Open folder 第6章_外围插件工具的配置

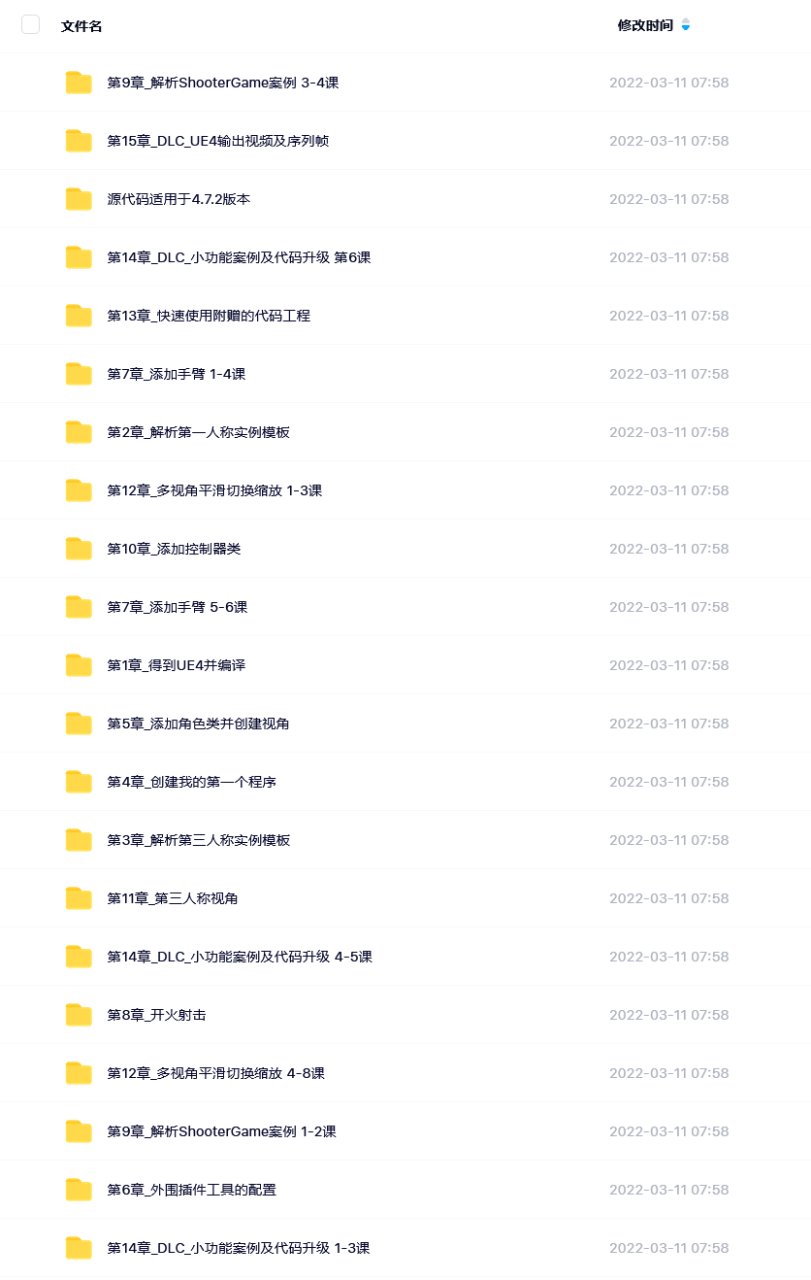click(191, 1190)
